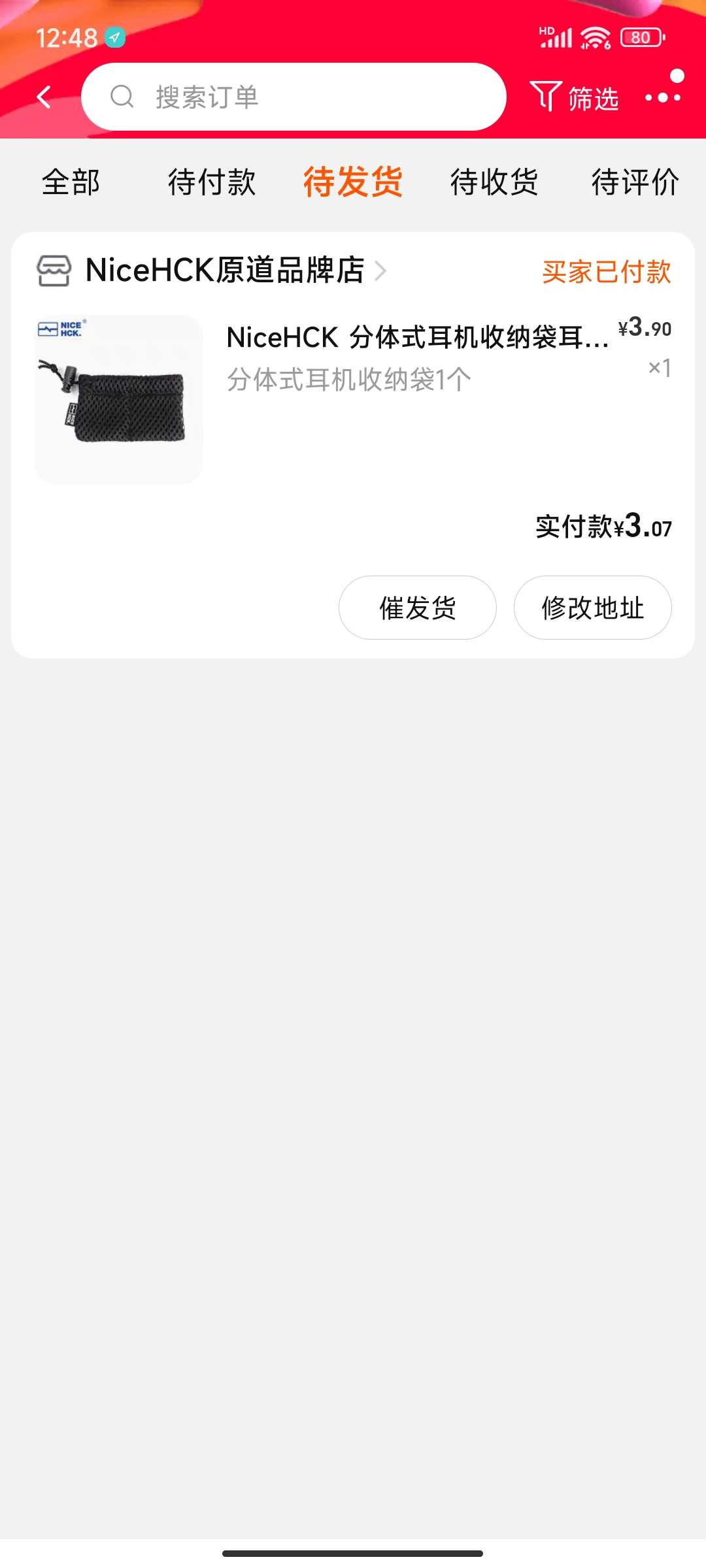Switch to the 待收货 tab
Screen dimensions: 706x1568
click(x=494, y=182)
